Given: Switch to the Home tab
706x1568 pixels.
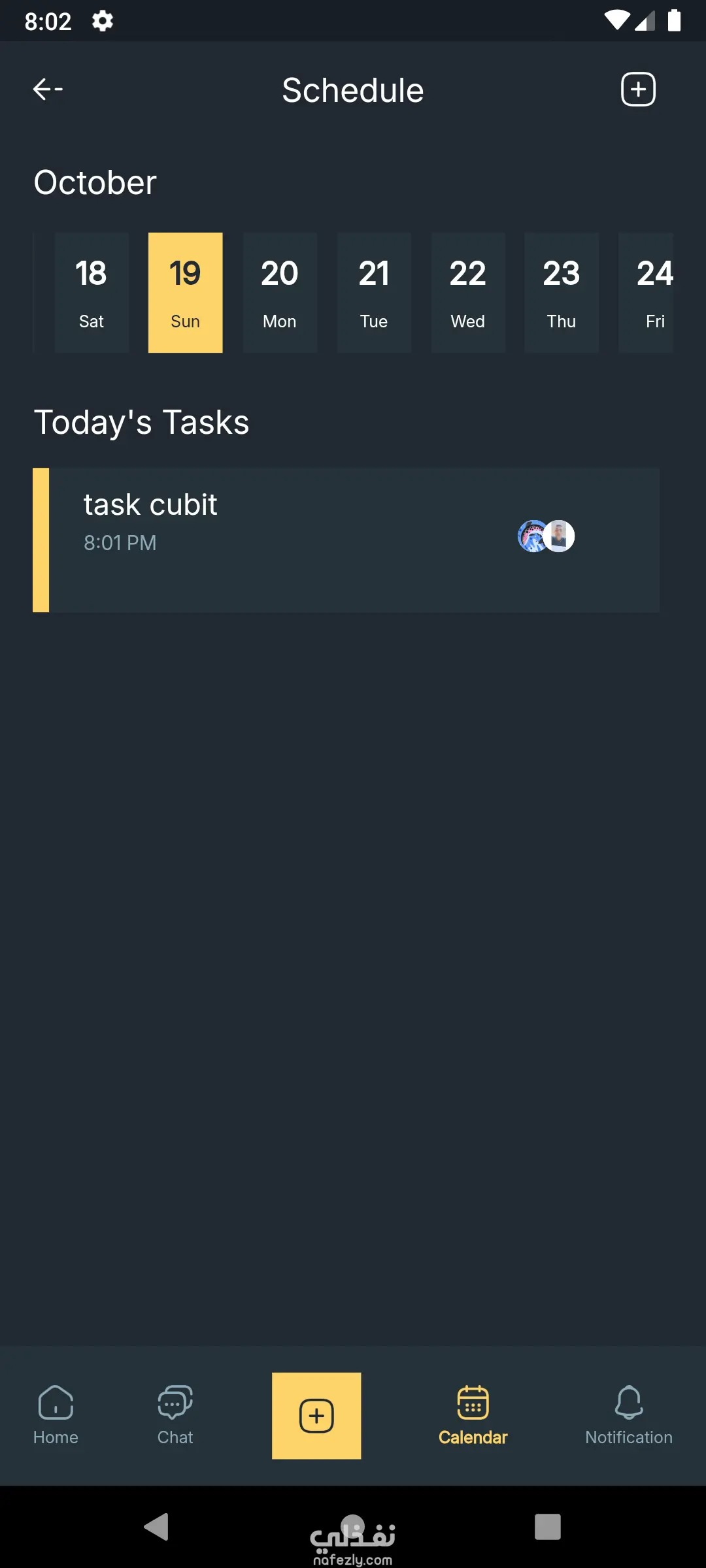Looking at the screenshot, I should coord(56,1415).
